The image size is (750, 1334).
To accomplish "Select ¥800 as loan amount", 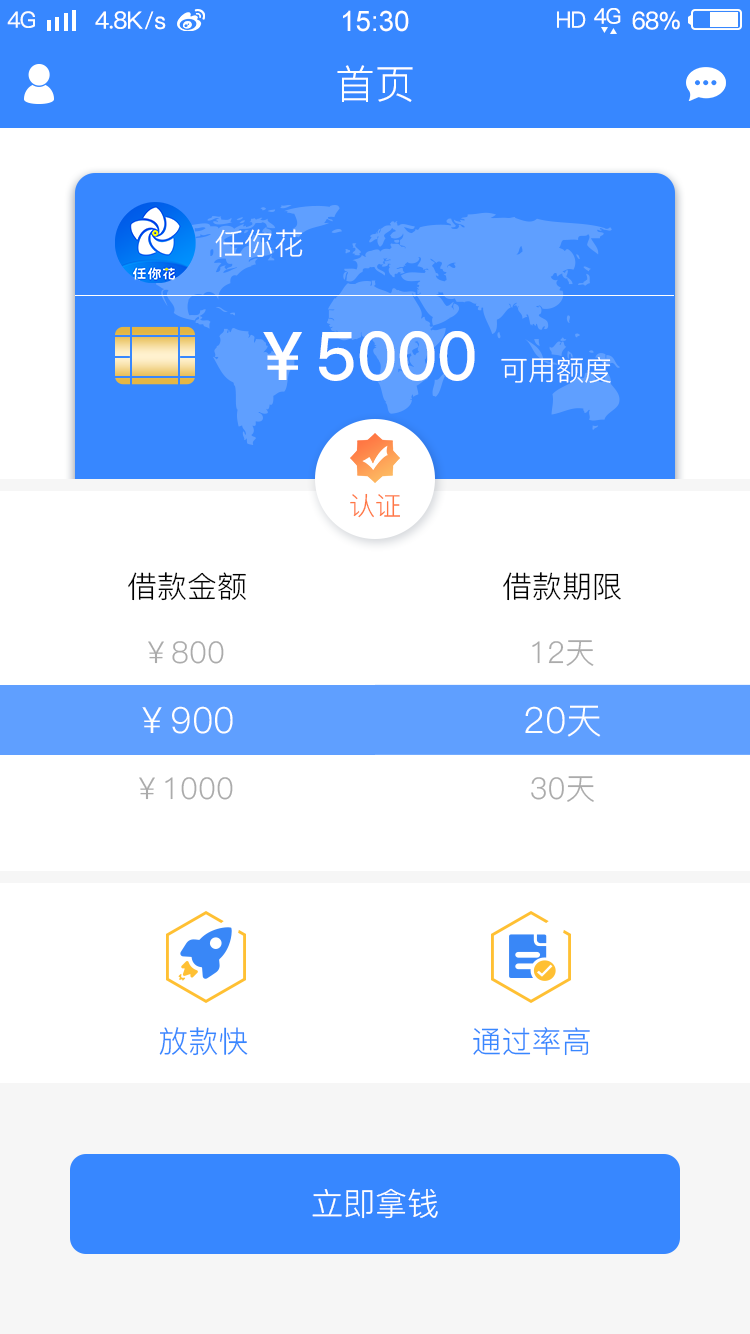I will point(186,653).
